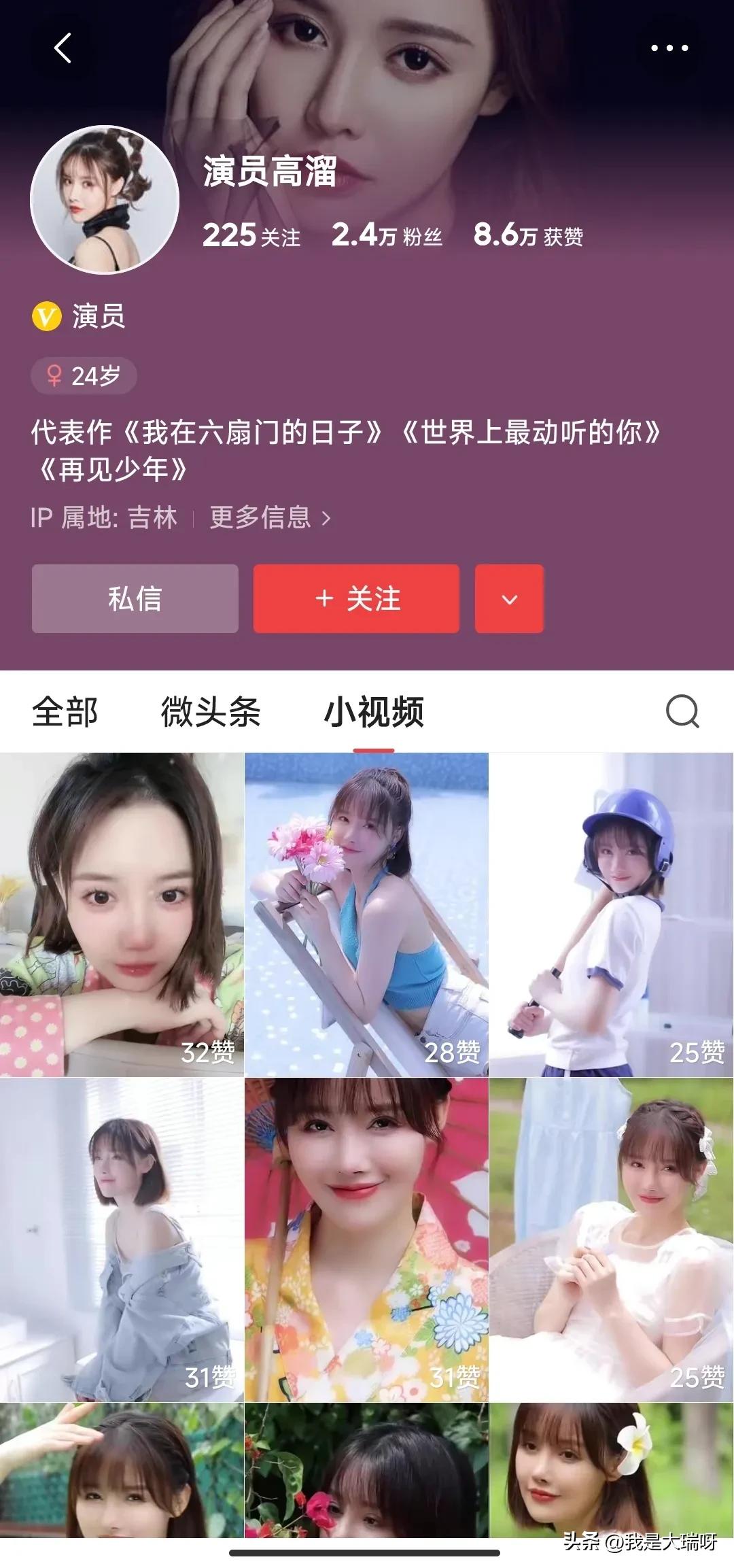
Task: Click the yellow V verified badge
Action: click(46, 315)
